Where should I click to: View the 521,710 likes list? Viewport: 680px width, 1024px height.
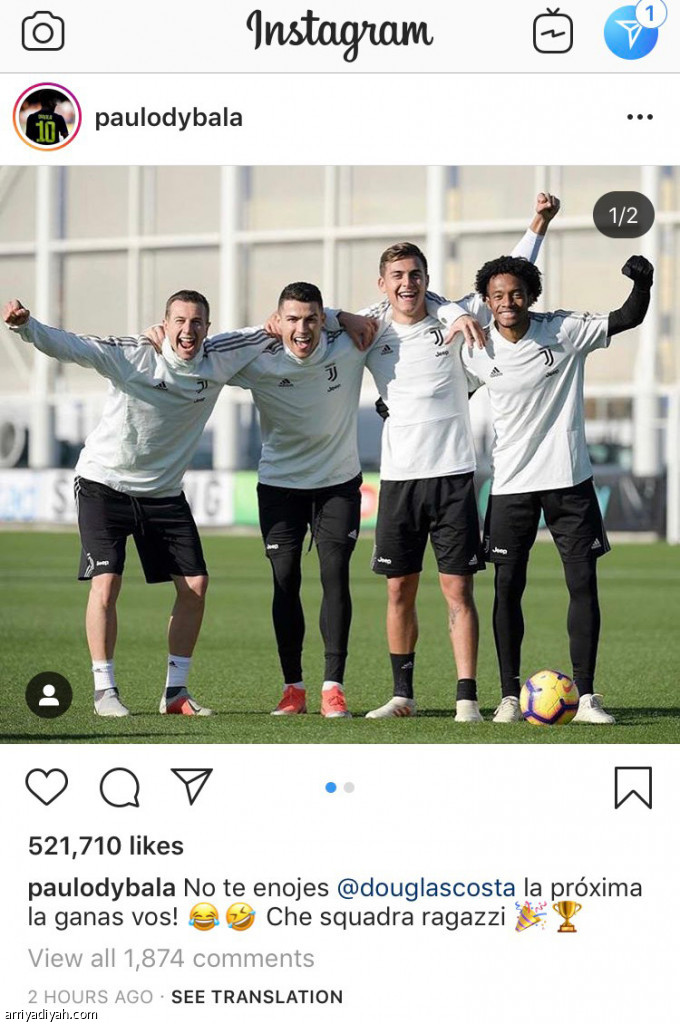pos(106,846)
